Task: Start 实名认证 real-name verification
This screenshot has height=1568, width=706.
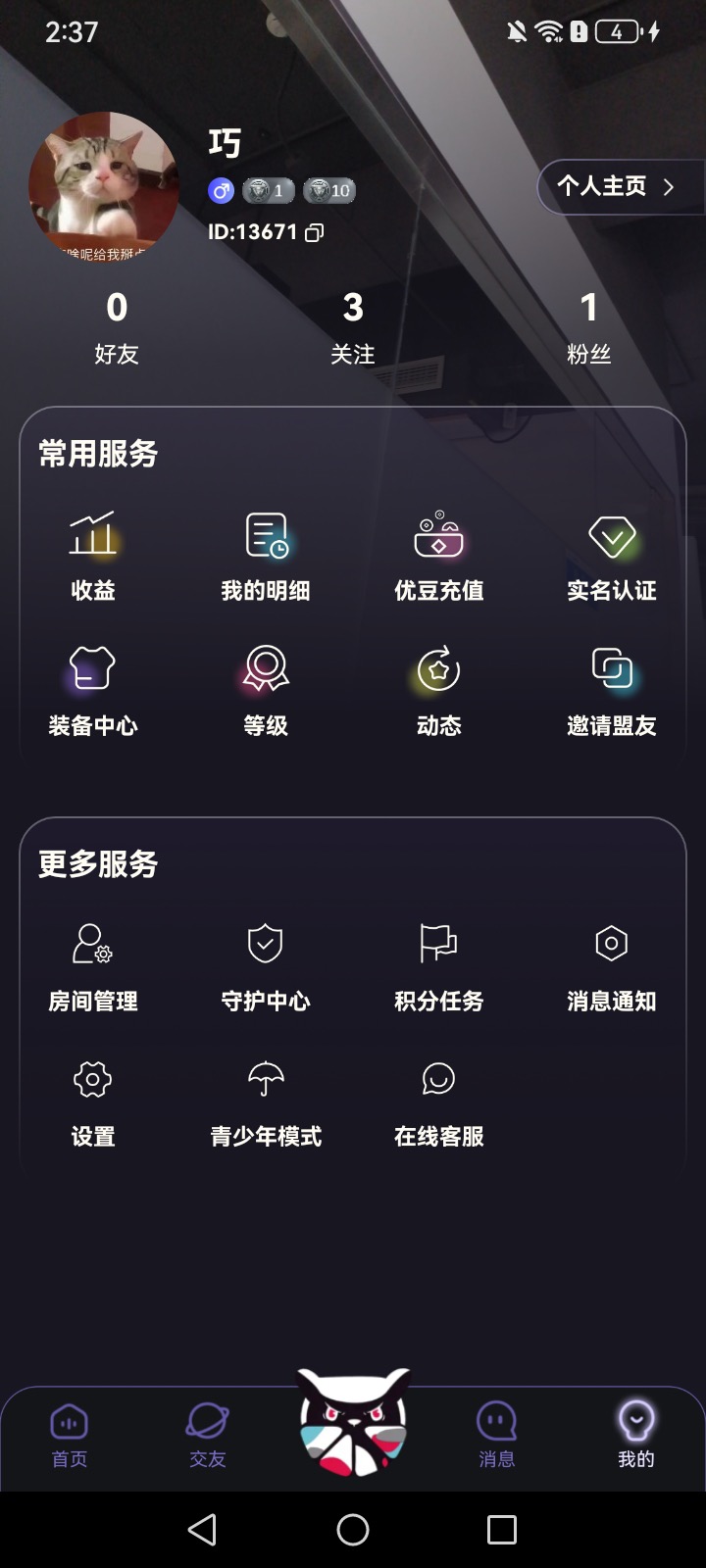Action: click(611, 555)
